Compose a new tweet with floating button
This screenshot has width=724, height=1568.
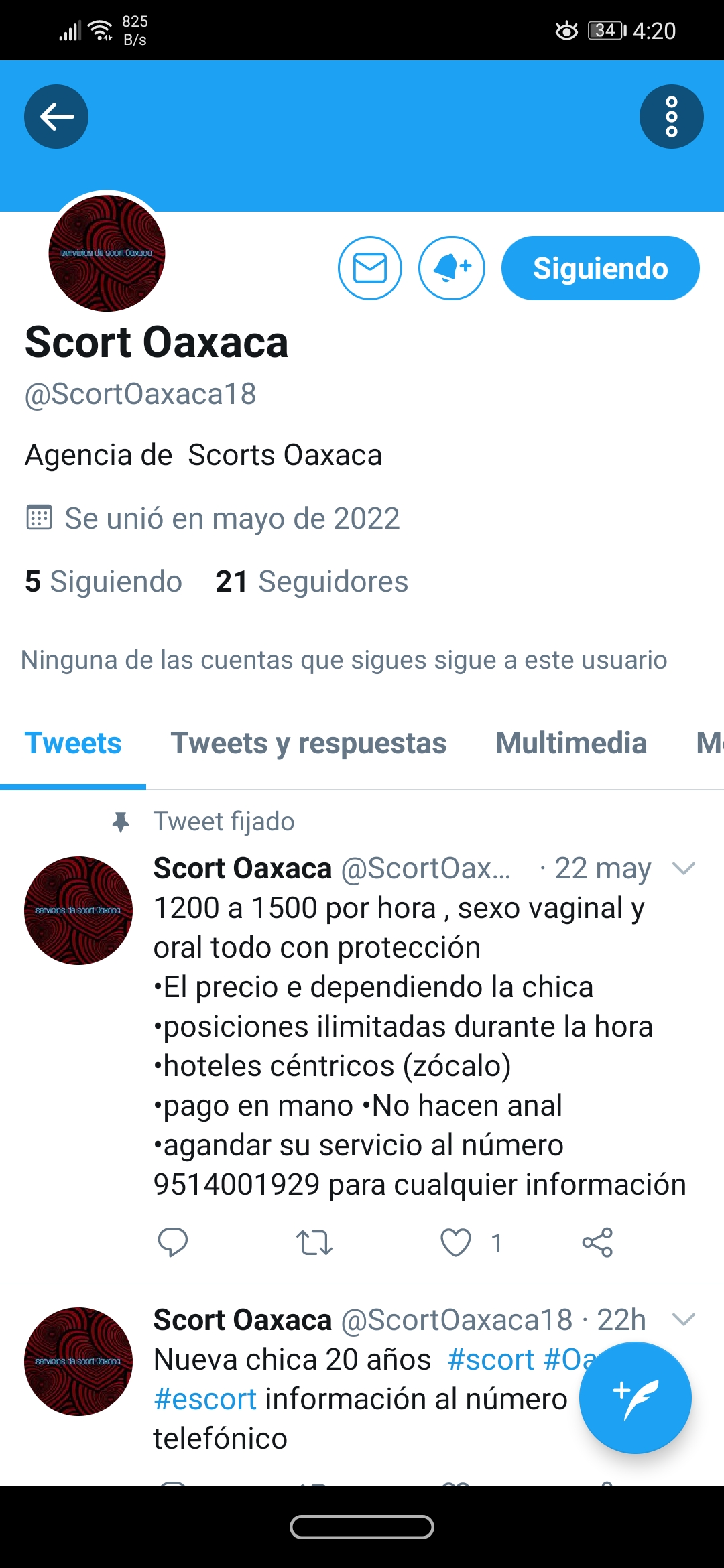[x=636, y=1398]
